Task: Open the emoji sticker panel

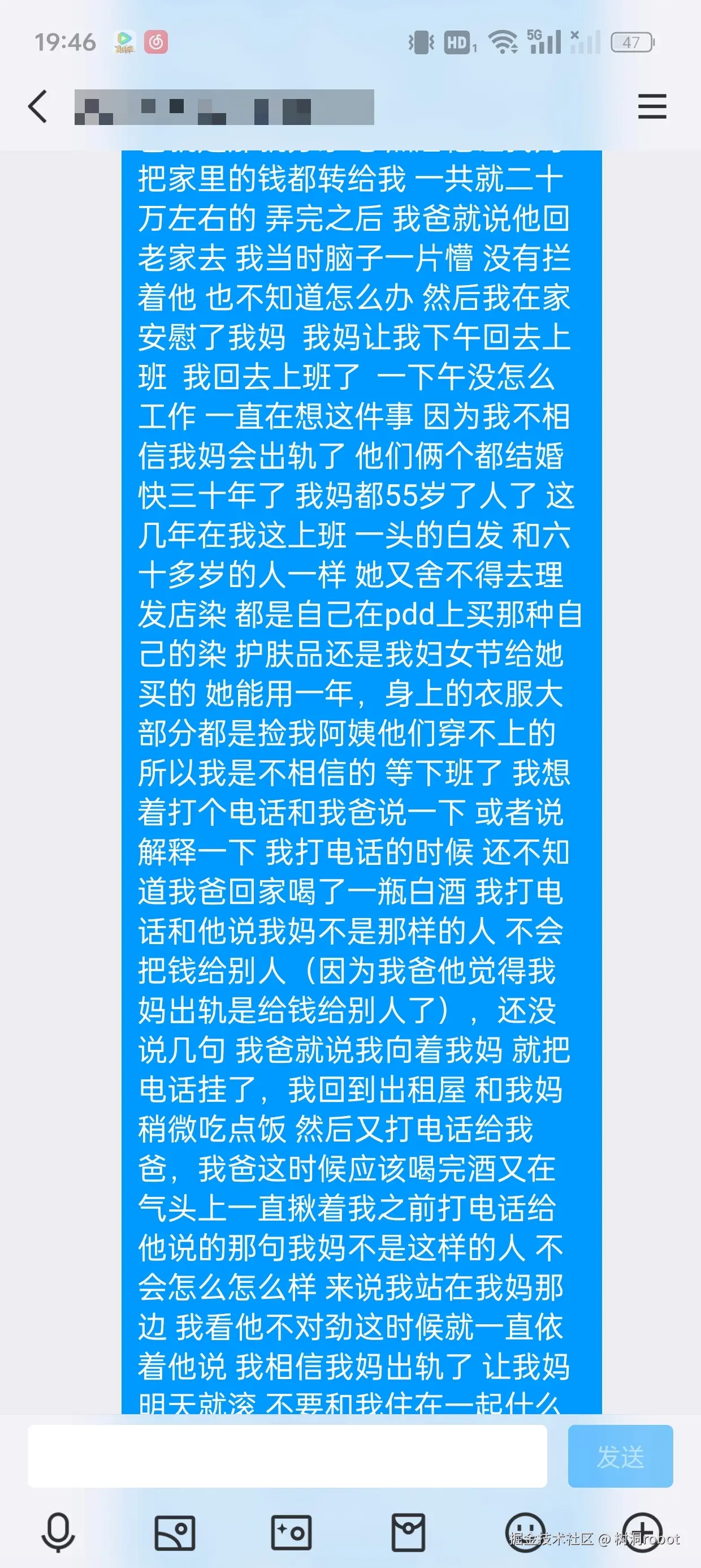Action: [525, 1532]
